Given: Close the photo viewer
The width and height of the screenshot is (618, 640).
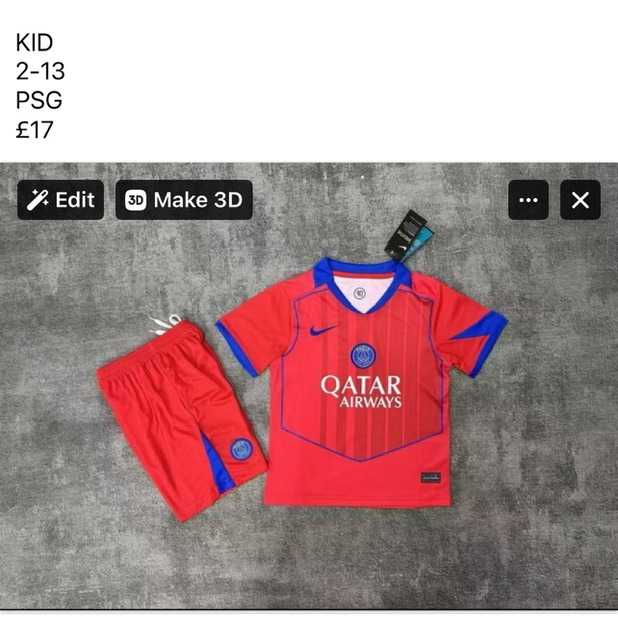Looking at the screenshot, I should point(580,200).
